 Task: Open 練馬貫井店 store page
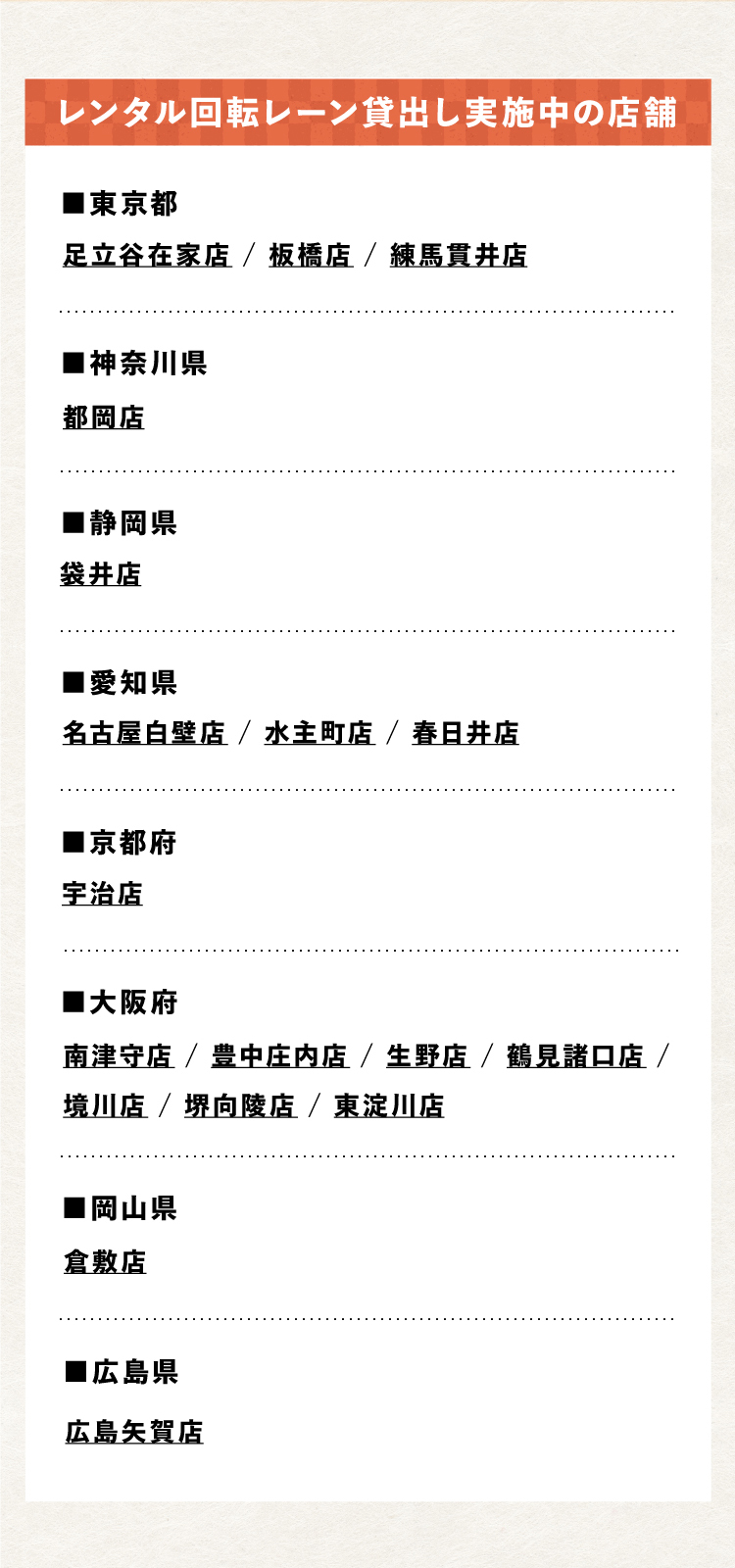coord(459,255)
